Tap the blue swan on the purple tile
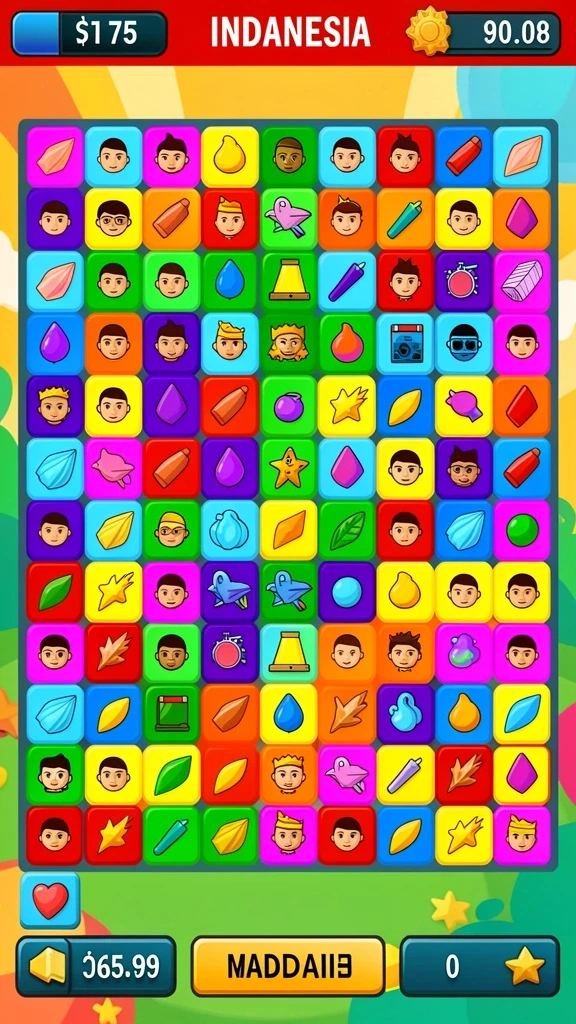Image resolution: width=576 pixels, height=1024 pixels. pyautogui.click(x=406, y=715)
